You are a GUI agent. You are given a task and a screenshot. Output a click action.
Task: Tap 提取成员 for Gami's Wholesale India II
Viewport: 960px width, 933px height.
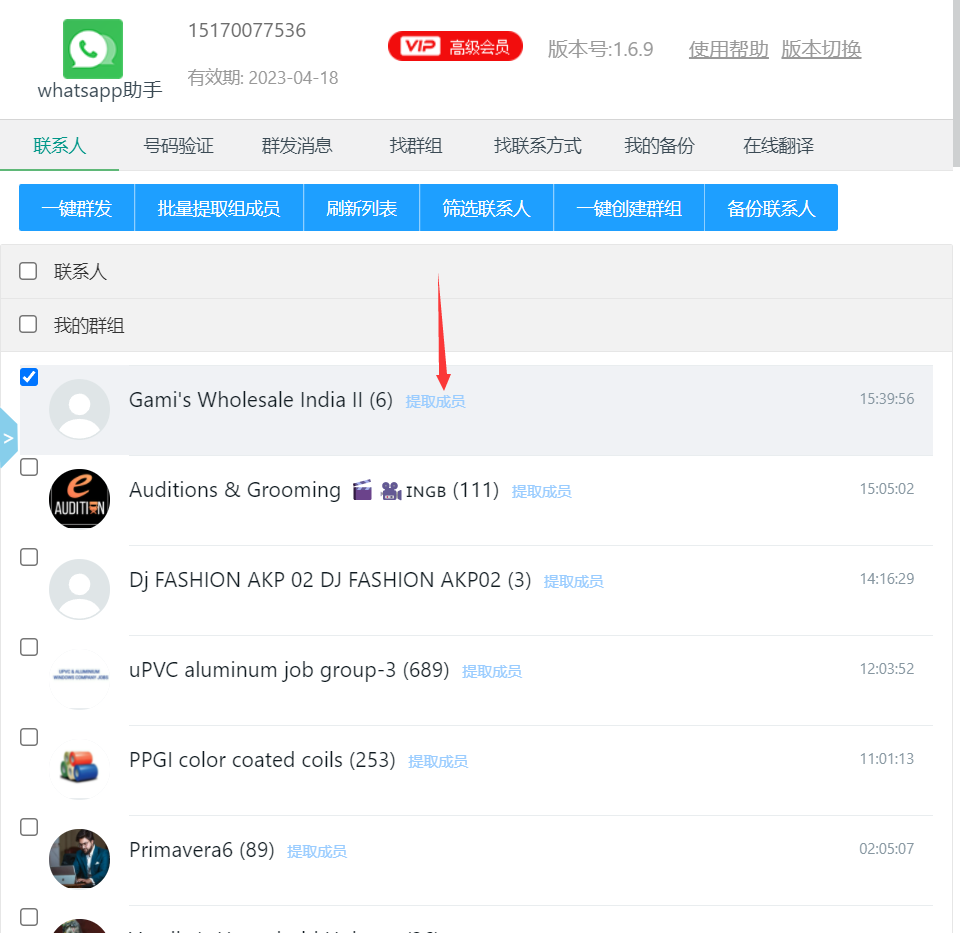coord(435,402)
